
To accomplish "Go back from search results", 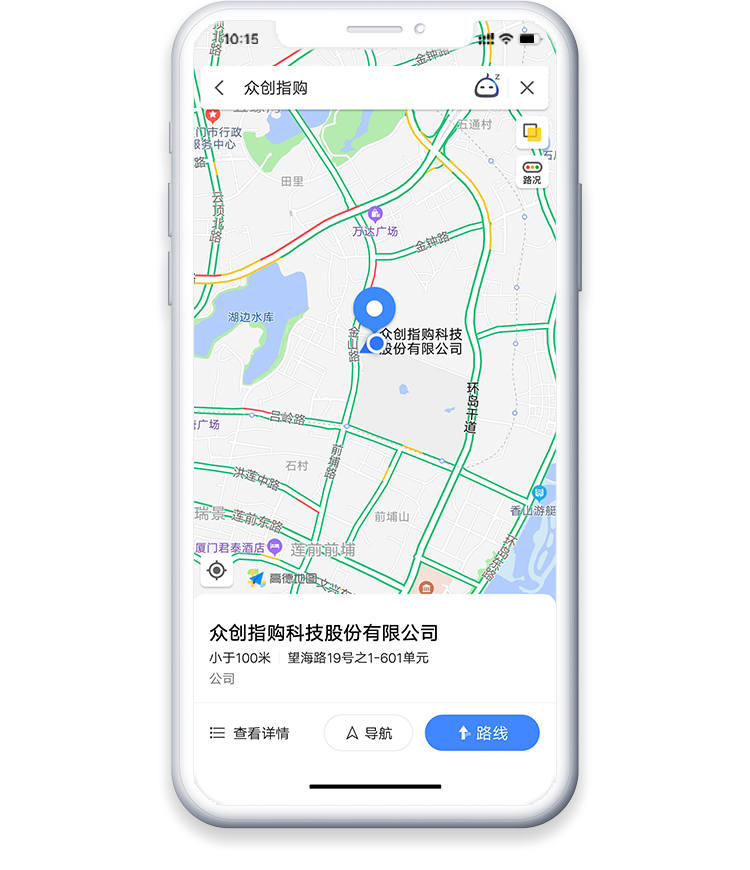I will [220, 88].
